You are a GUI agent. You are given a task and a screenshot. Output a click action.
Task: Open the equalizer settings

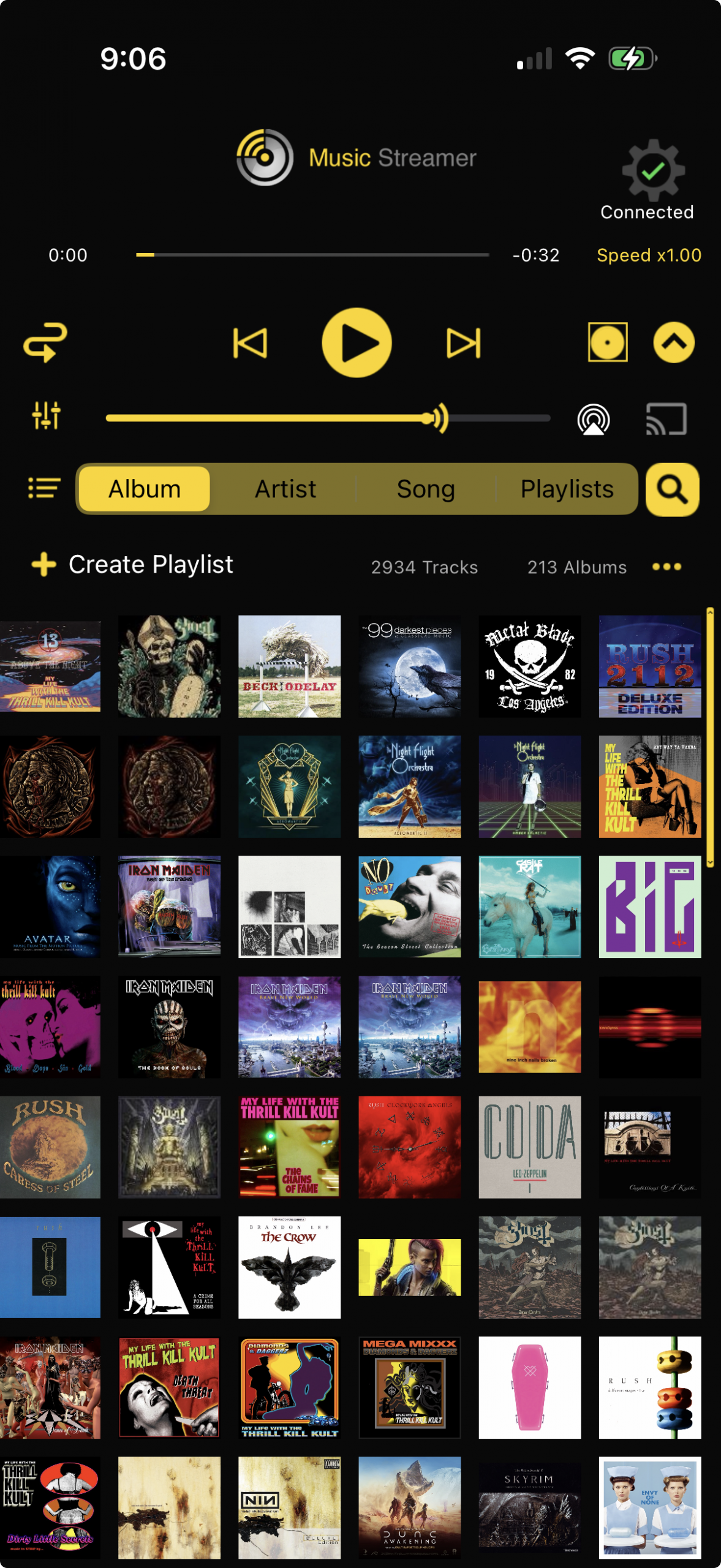tap(46, 415)
